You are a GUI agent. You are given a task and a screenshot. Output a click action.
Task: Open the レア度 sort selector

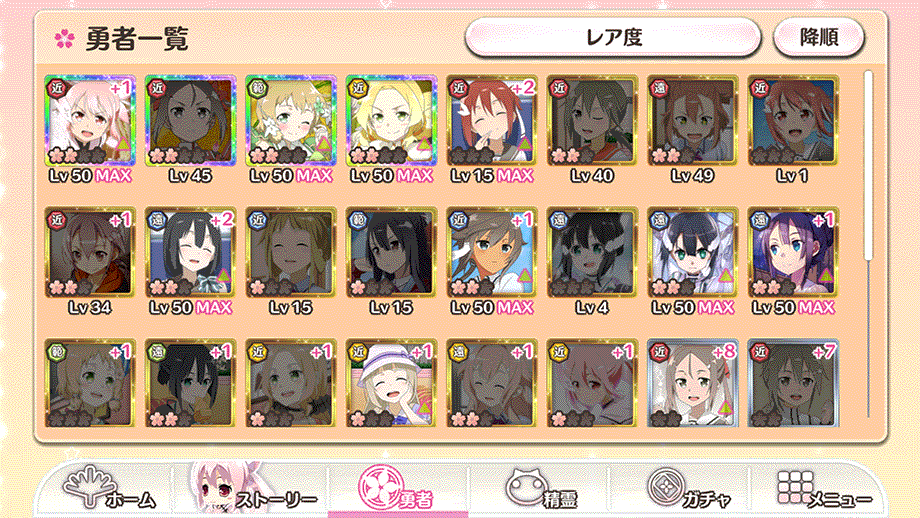coord(613,38)
